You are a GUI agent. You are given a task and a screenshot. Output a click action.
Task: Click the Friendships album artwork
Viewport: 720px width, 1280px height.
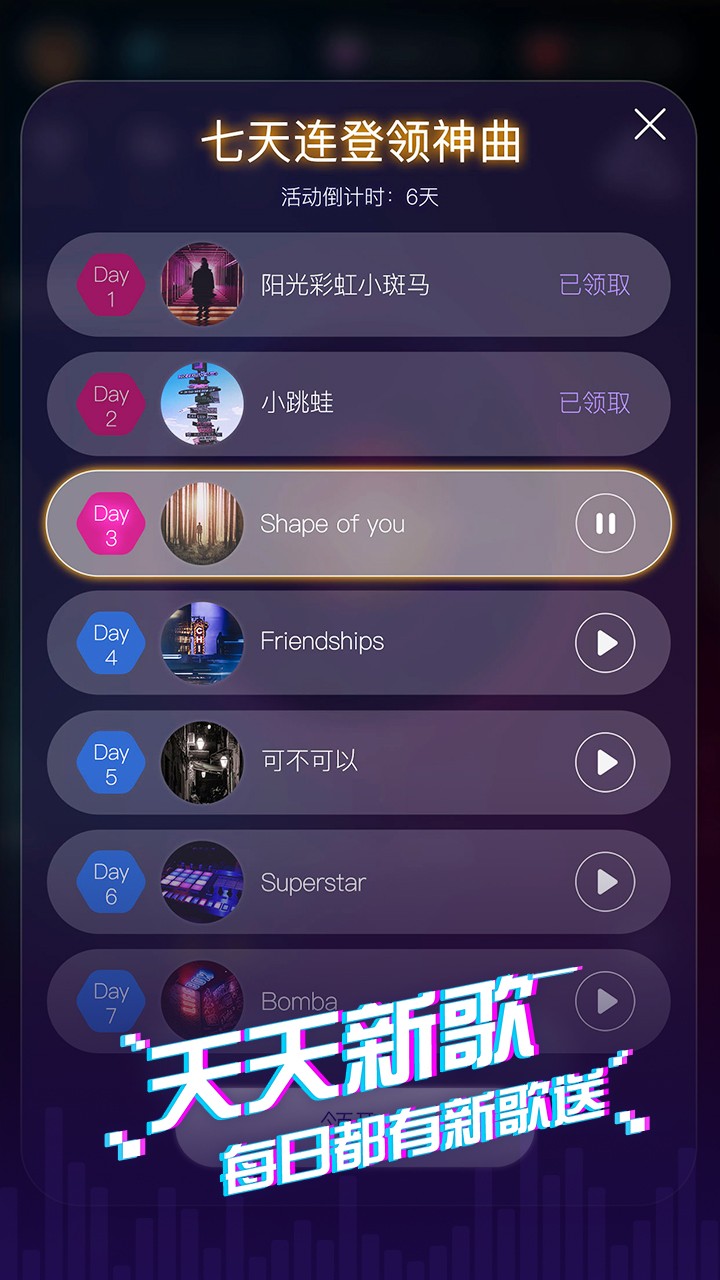202,642
